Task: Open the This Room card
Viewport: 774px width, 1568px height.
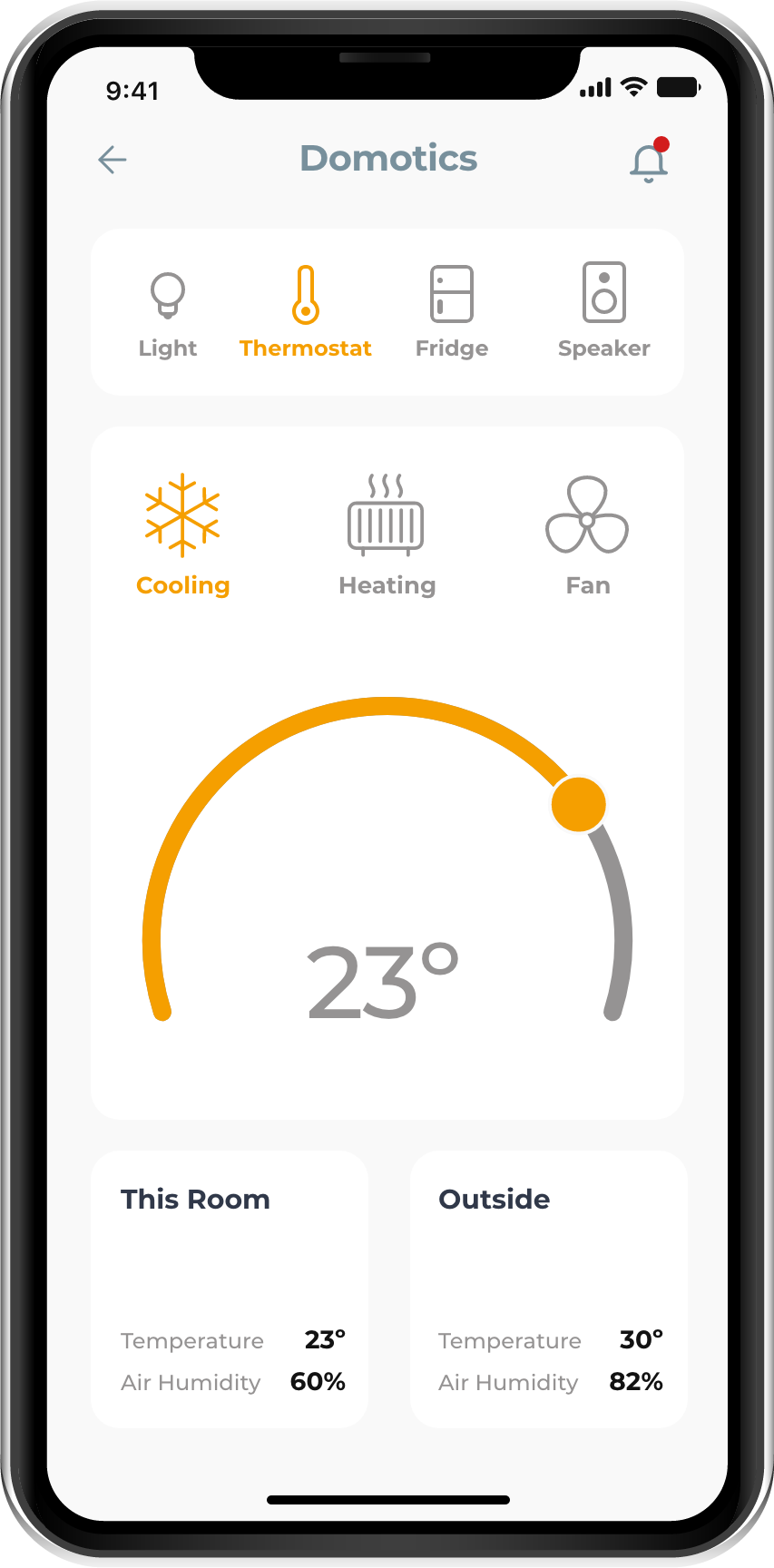Action: coord(230,1289)
